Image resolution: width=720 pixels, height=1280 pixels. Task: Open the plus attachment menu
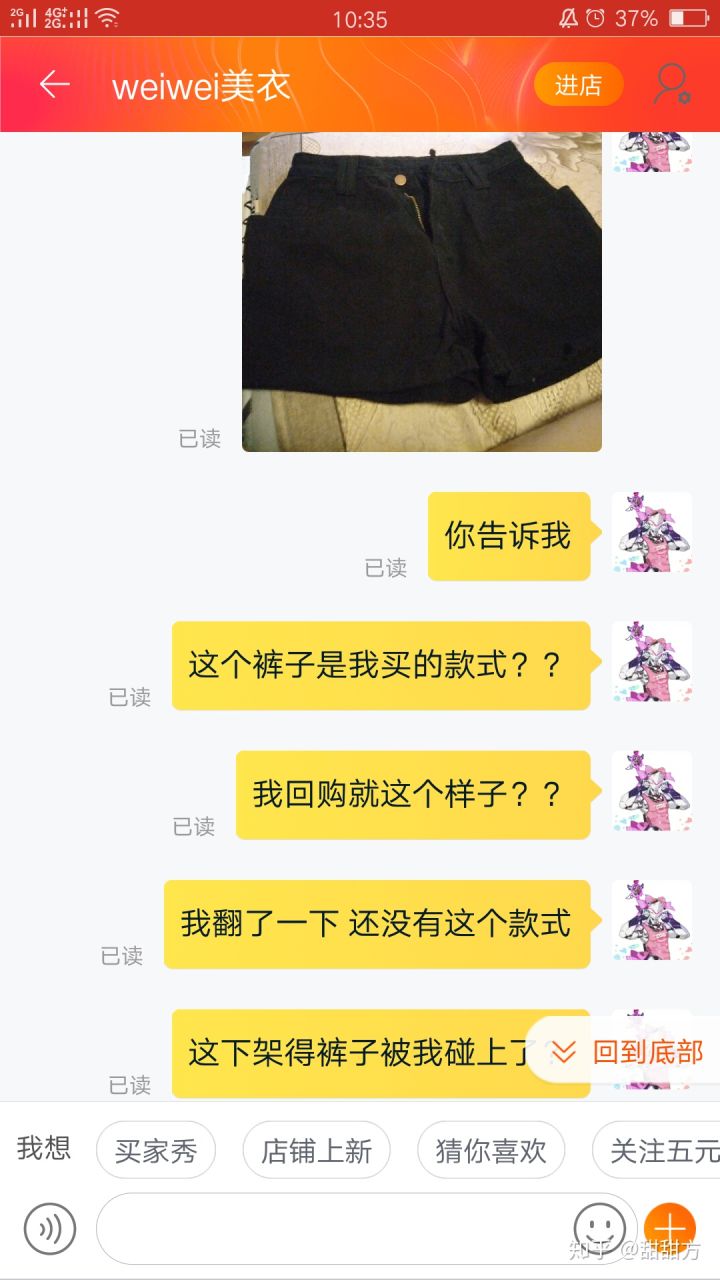pos(670,1226)
